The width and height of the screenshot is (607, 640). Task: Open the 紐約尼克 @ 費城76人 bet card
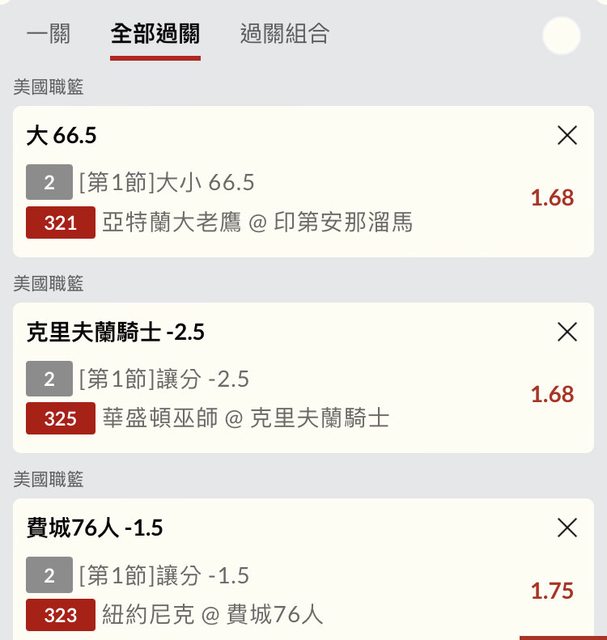coord(212,614)
